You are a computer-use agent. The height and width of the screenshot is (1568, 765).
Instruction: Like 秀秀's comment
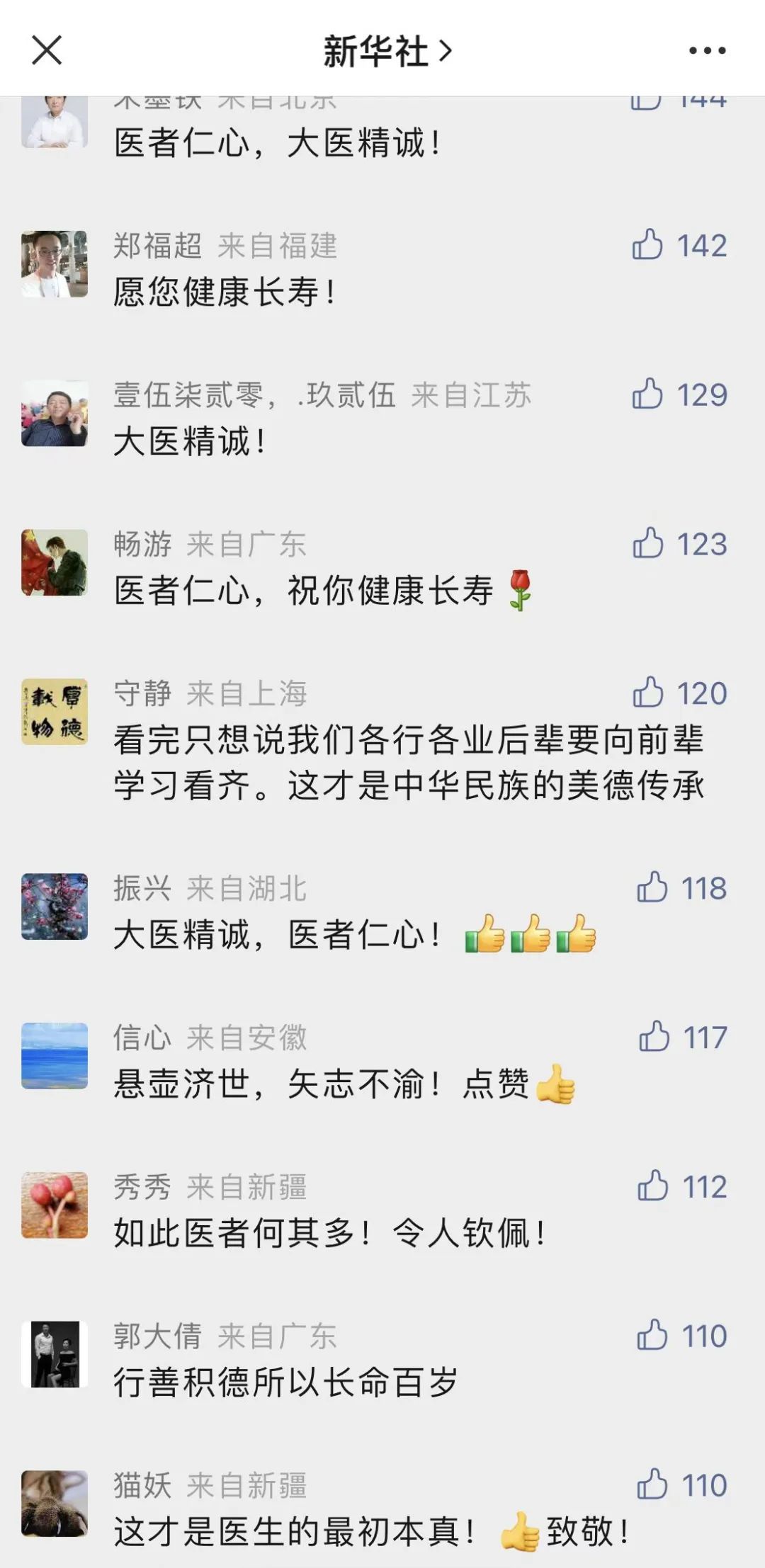652,1186
